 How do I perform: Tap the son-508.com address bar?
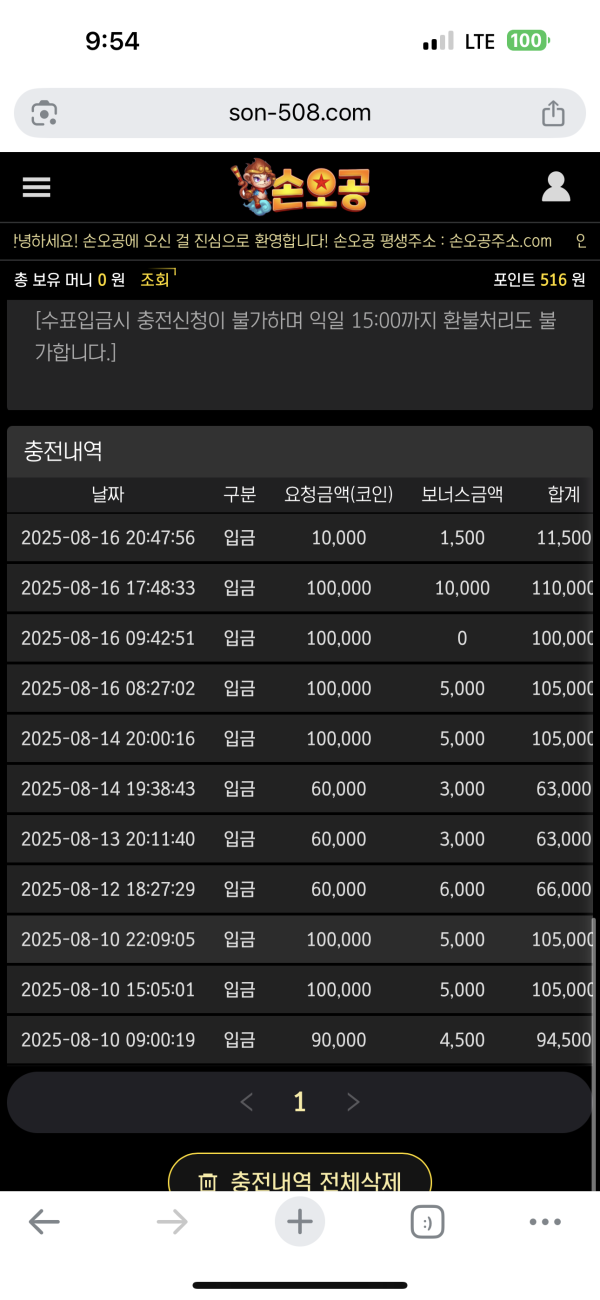point(299,113)
